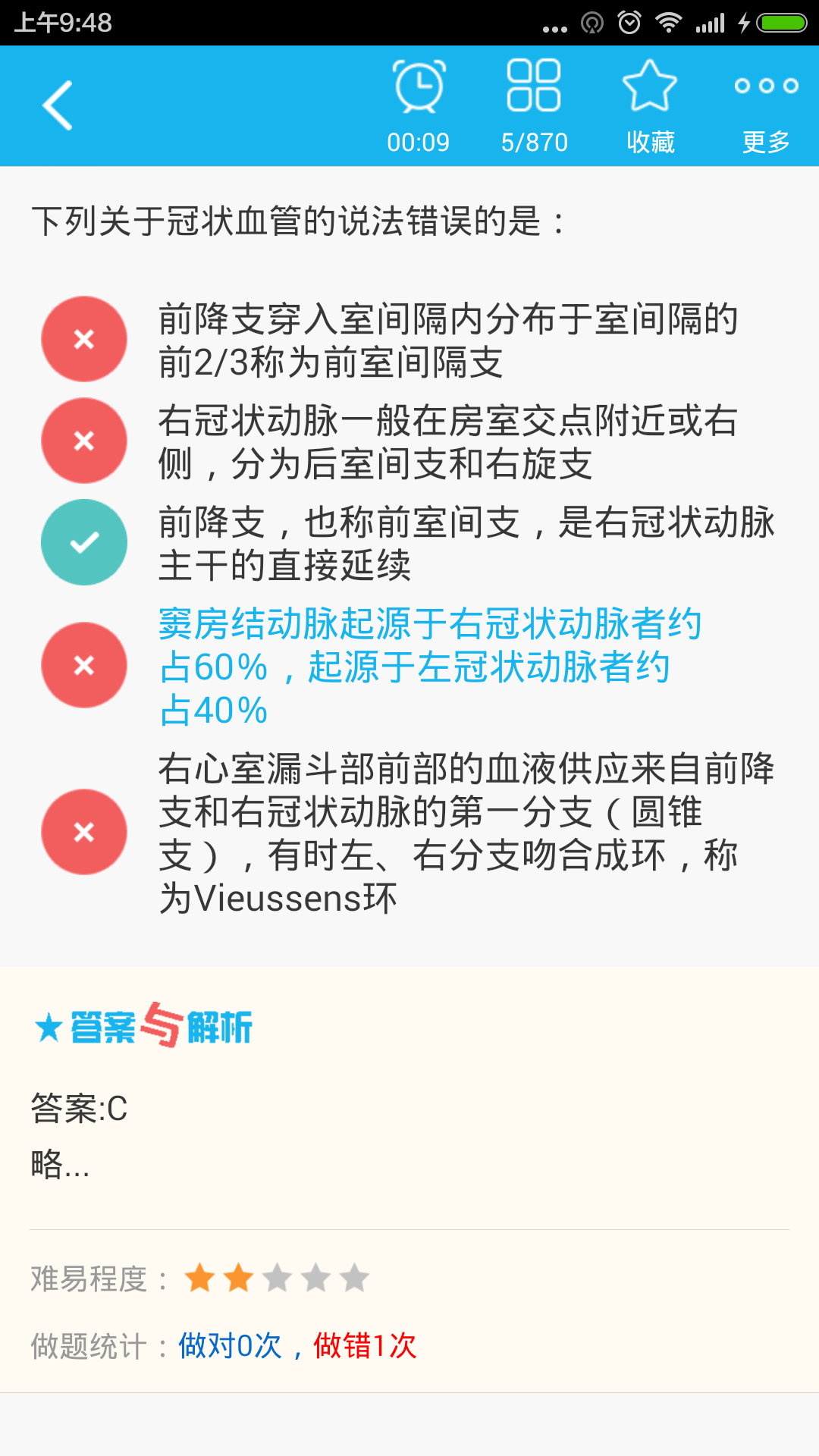This screenshot has width=819, height=1456.
Task: Choose the option about 后室间支和右旋支
Action: pyautogui.click(x=447, y=441)
